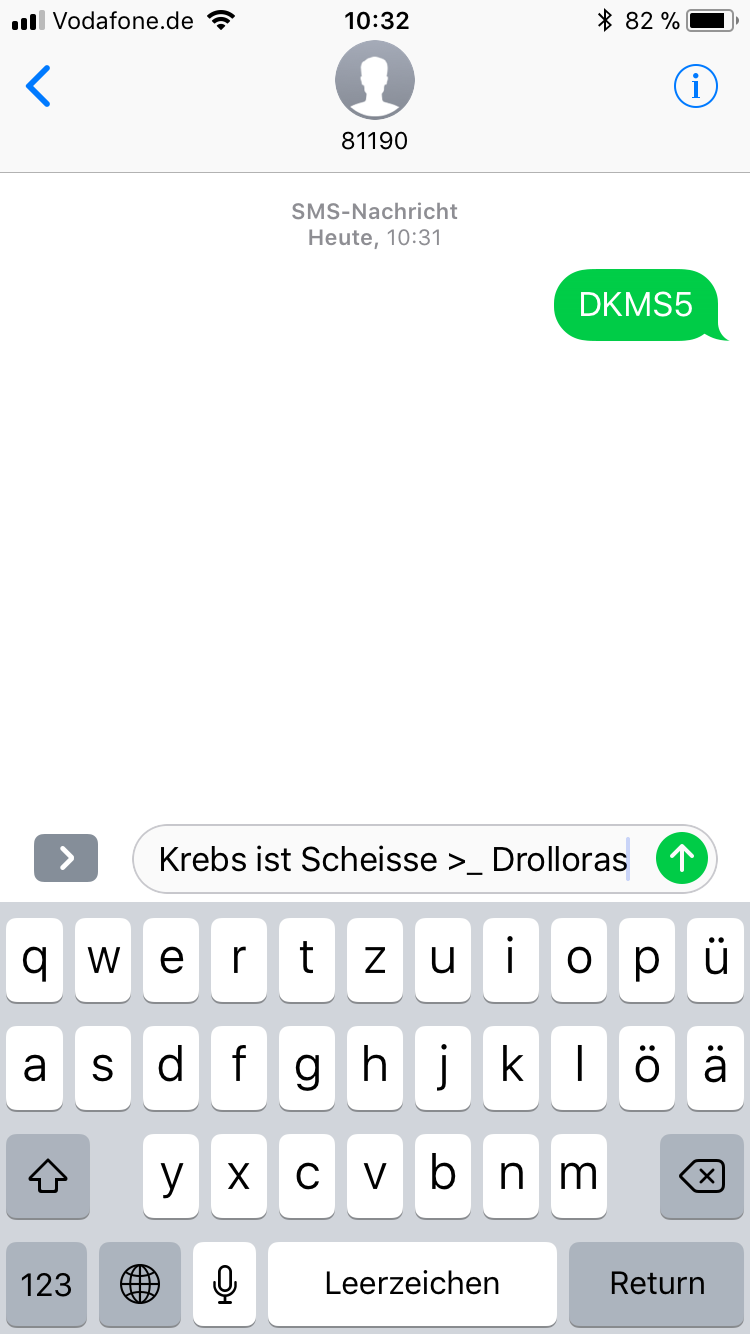Viewport: 750px width, 1334px height.
Task: Expand the apps chevron beside the text field
Action: [66, 858]
